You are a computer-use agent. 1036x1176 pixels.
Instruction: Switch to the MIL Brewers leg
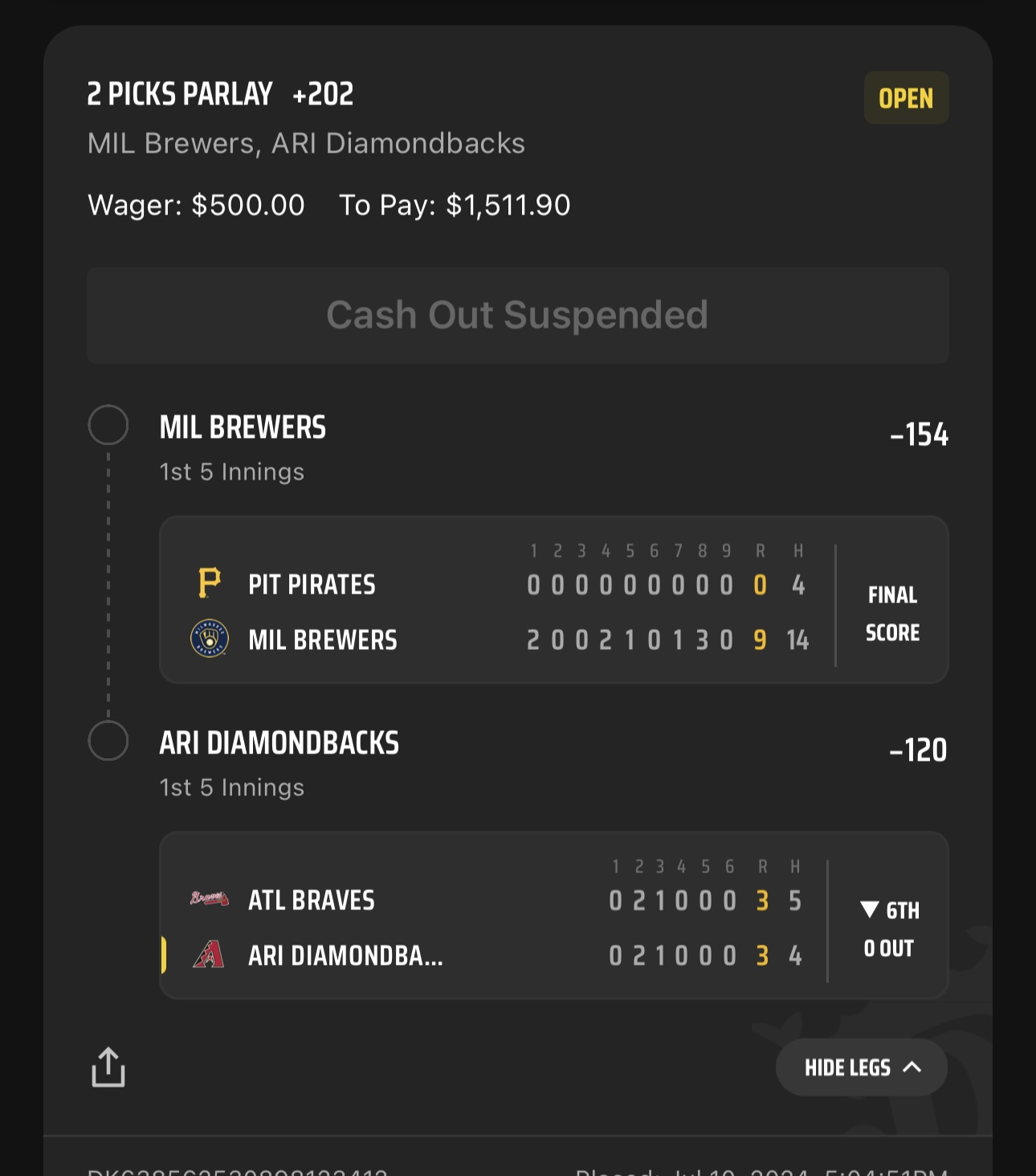click(243, 427)
